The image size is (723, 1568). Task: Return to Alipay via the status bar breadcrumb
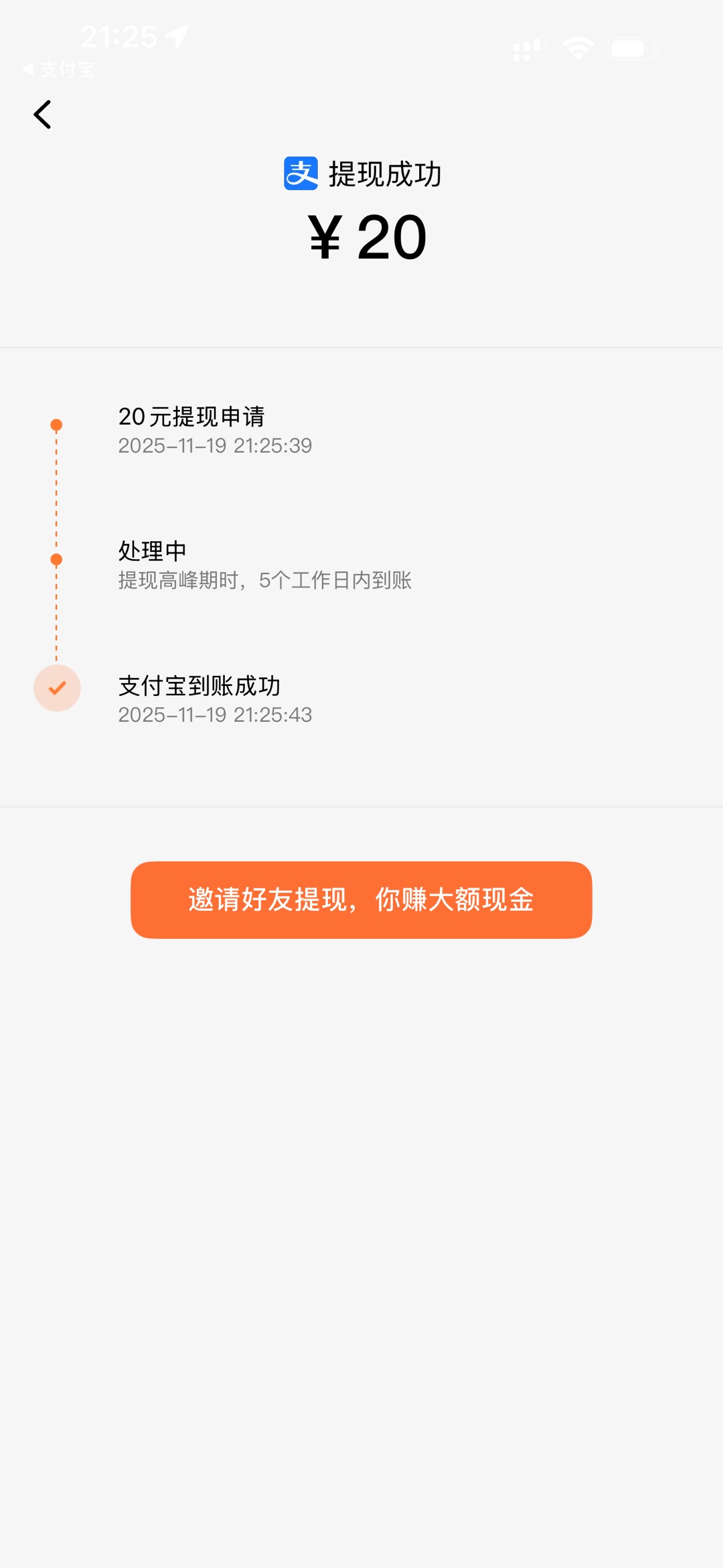tap(58, 70)
